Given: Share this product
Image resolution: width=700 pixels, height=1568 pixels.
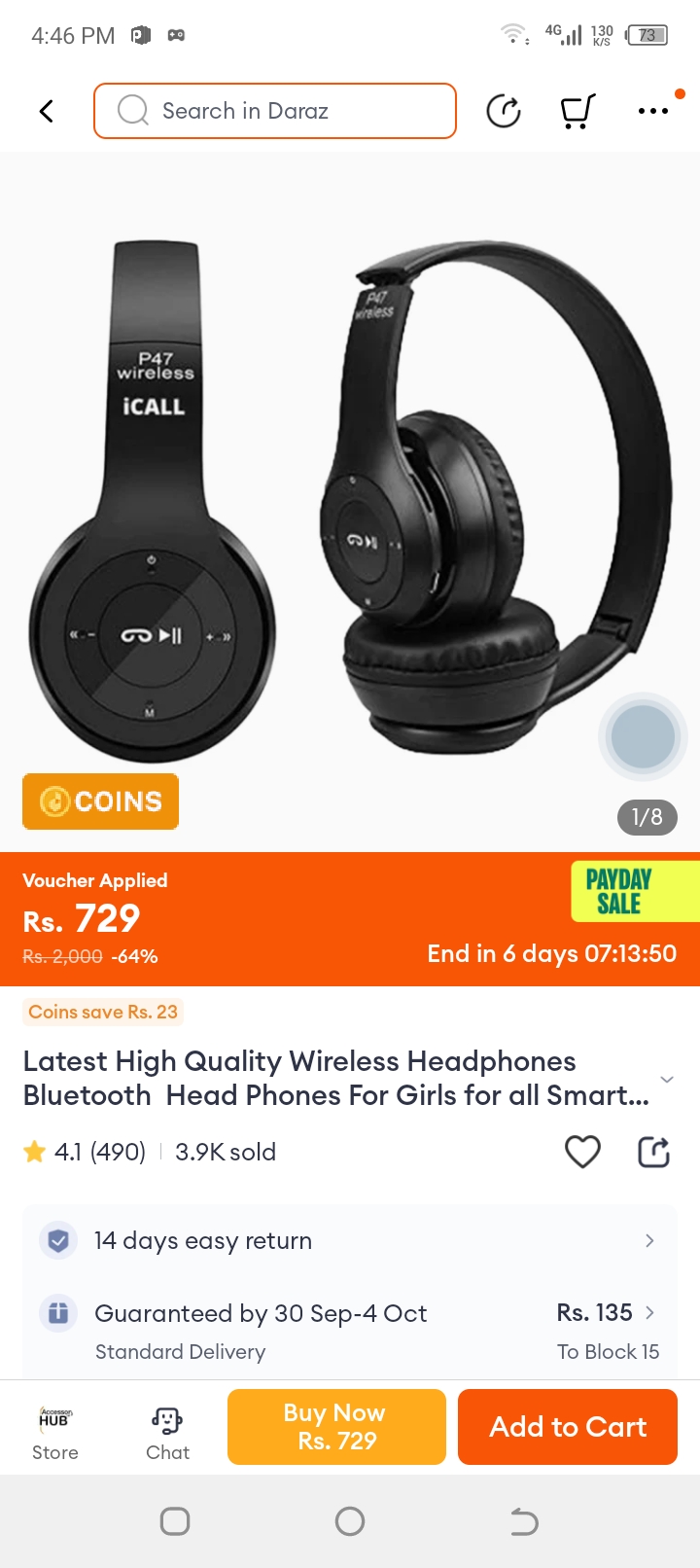Looking at the screenshot, I should click(653, 1152).
